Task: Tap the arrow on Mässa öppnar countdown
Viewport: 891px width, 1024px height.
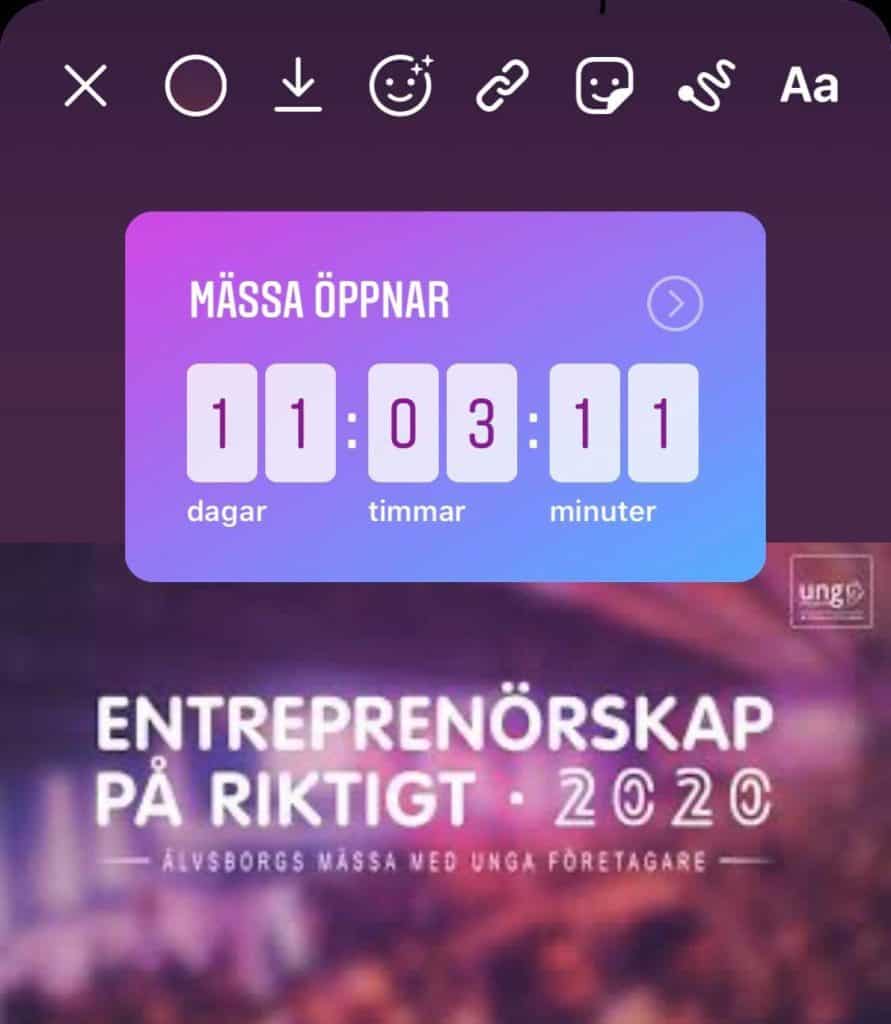Action: tap(675, 304)
